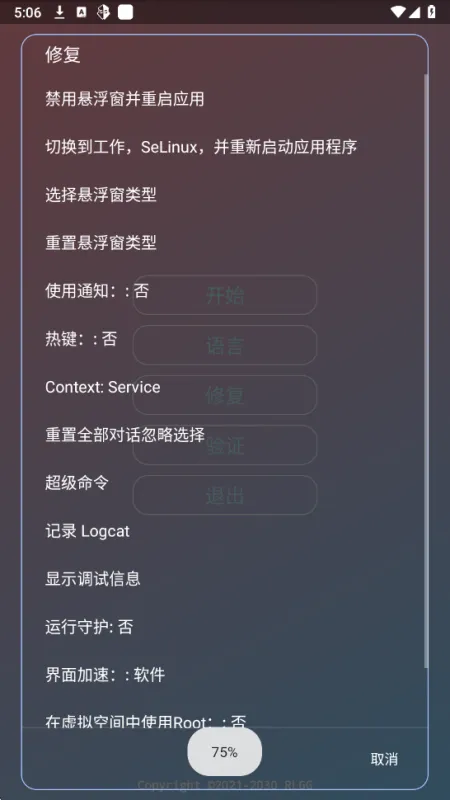The width and height of the screenshot is (450, 800).
Task: Open 选择悬浮窗类型
Action: pos(223,195)
